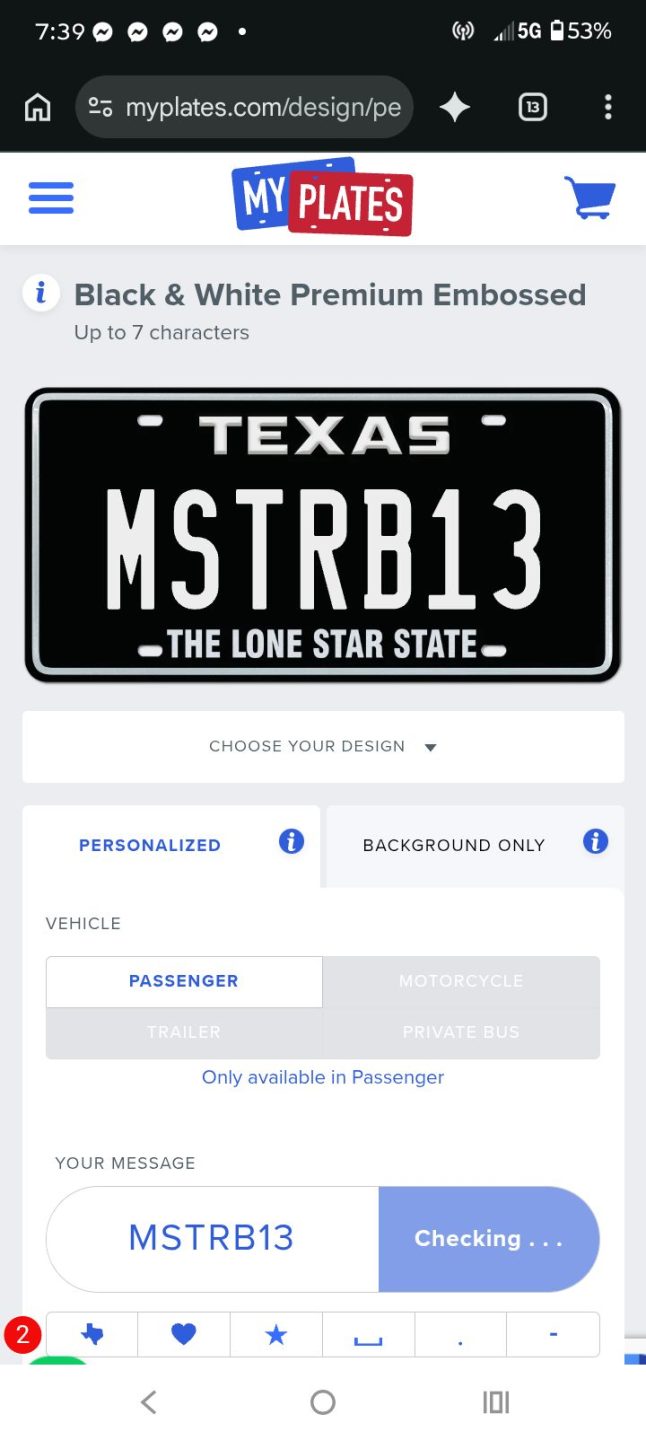Tap the info icon beside plate title

41,293
